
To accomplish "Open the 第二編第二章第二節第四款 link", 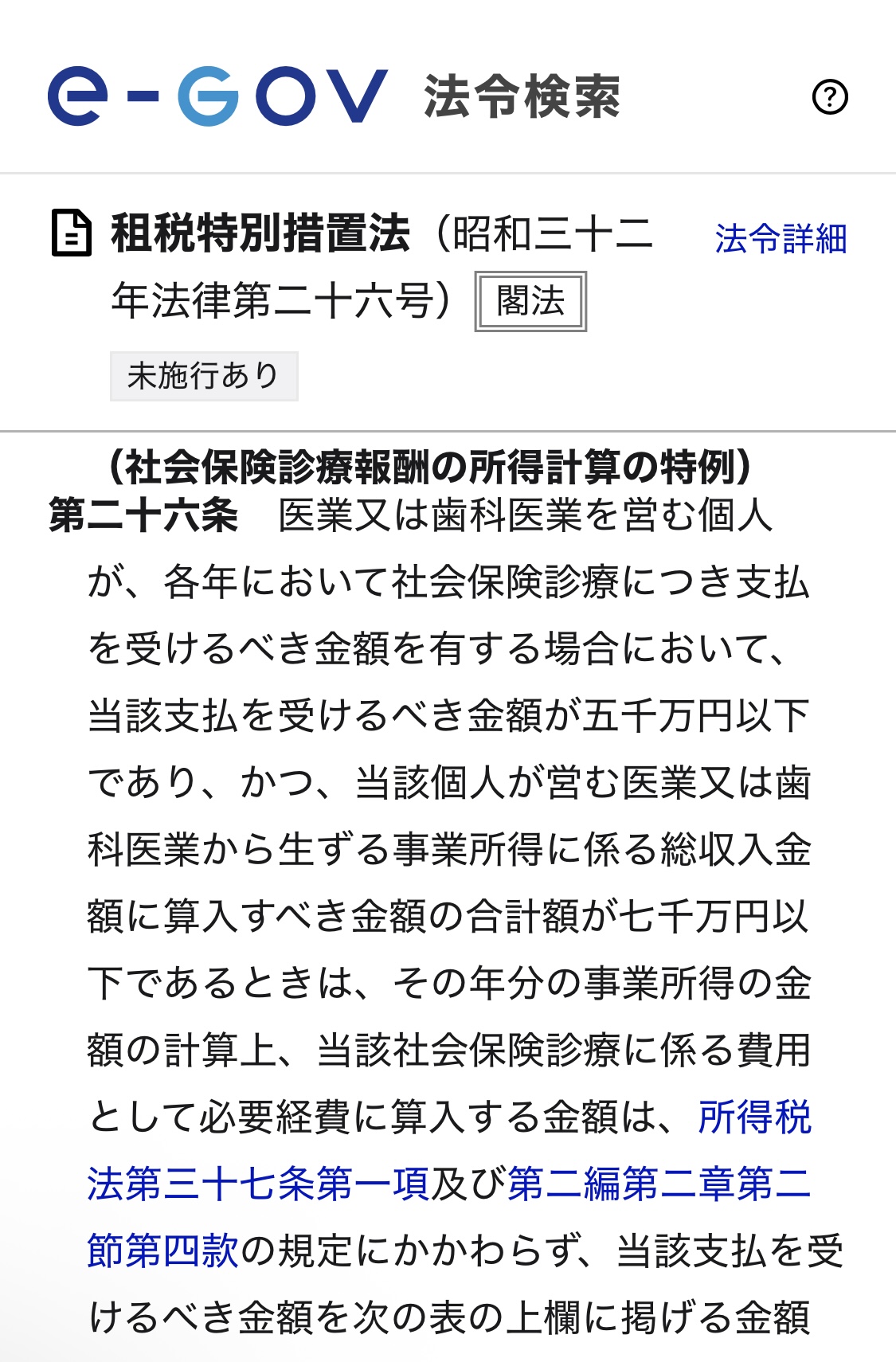I will [658, 1184].
